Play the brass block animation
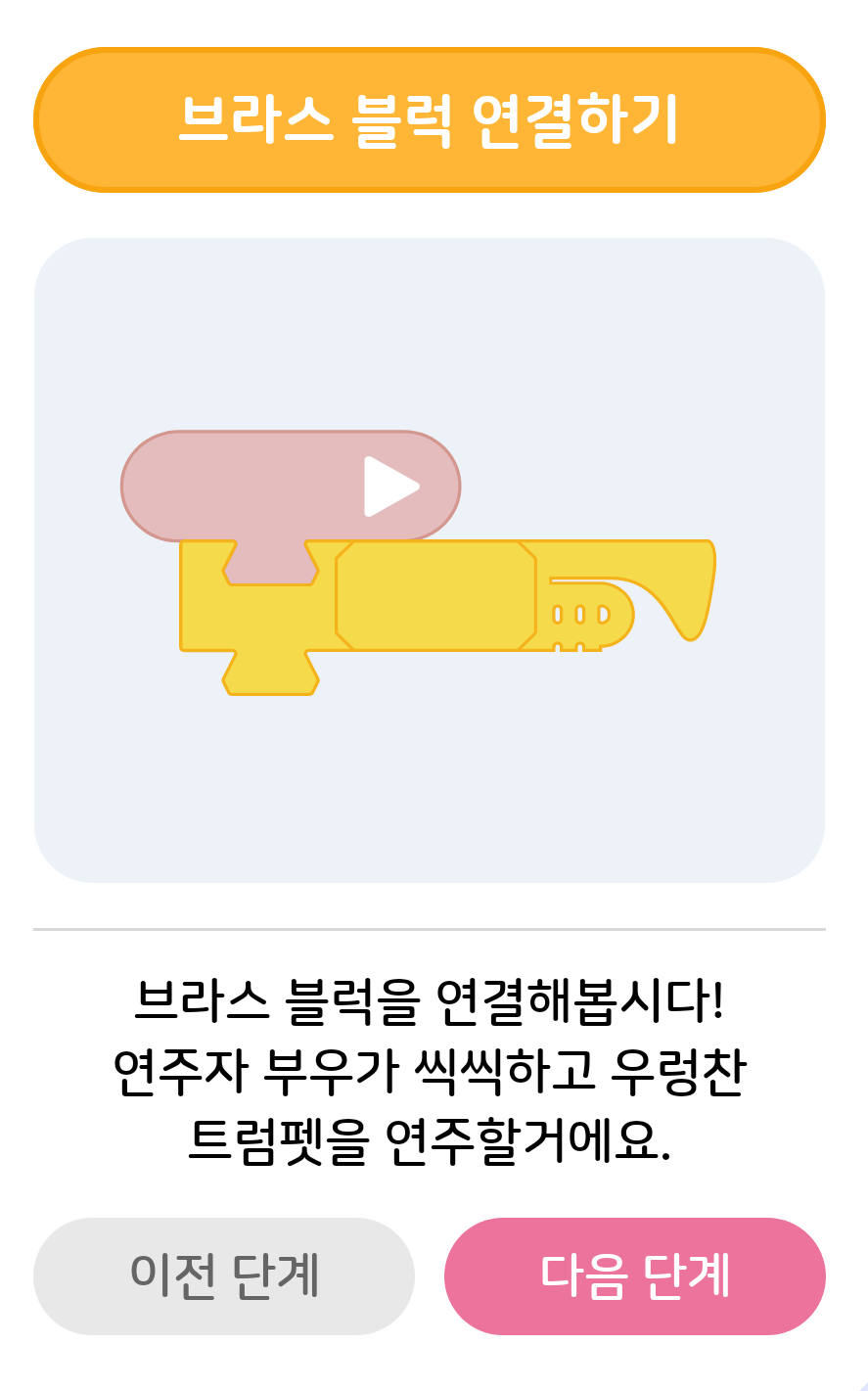This screenshot has height=1391, width=868. (x=391, y=487)
